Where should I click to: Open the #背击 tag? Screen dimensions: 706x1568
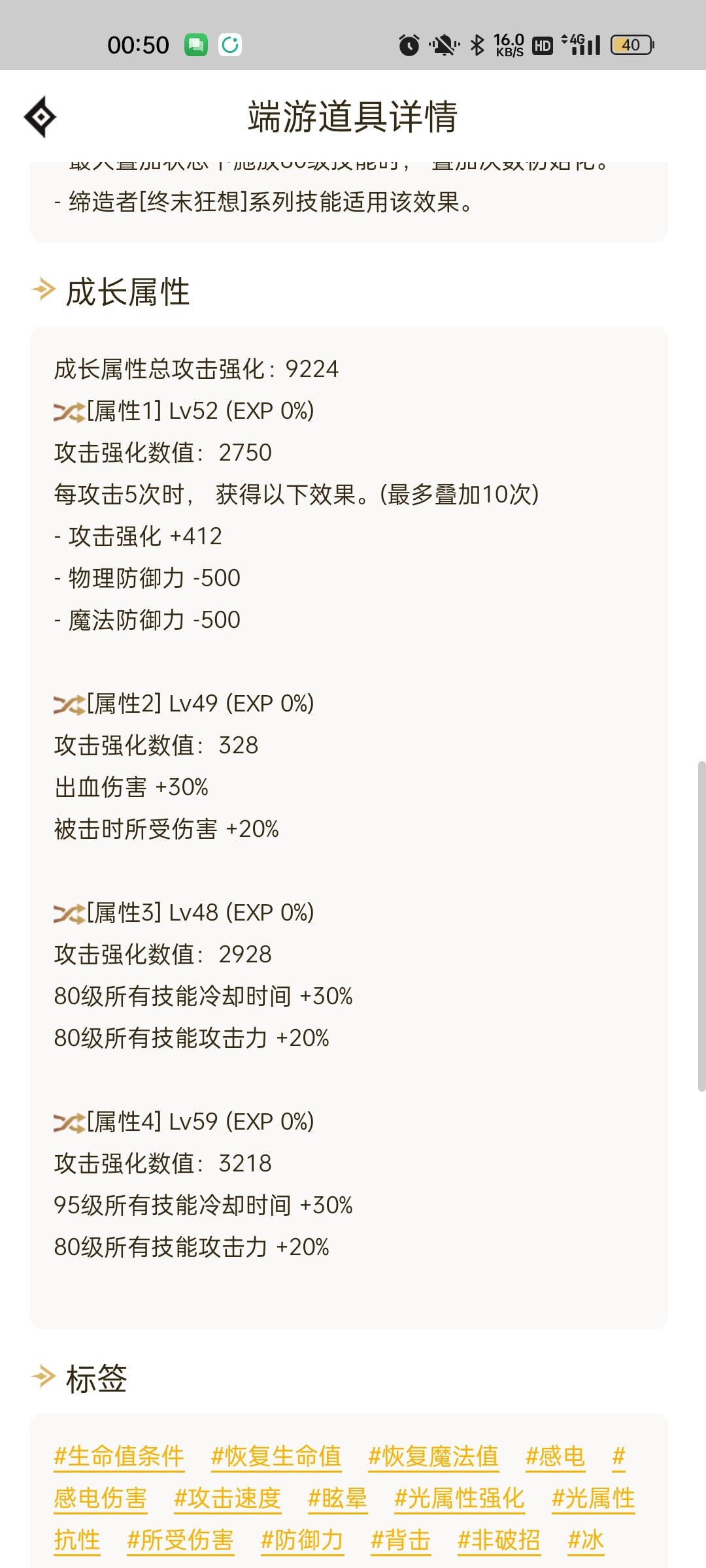coord(400,1540)
